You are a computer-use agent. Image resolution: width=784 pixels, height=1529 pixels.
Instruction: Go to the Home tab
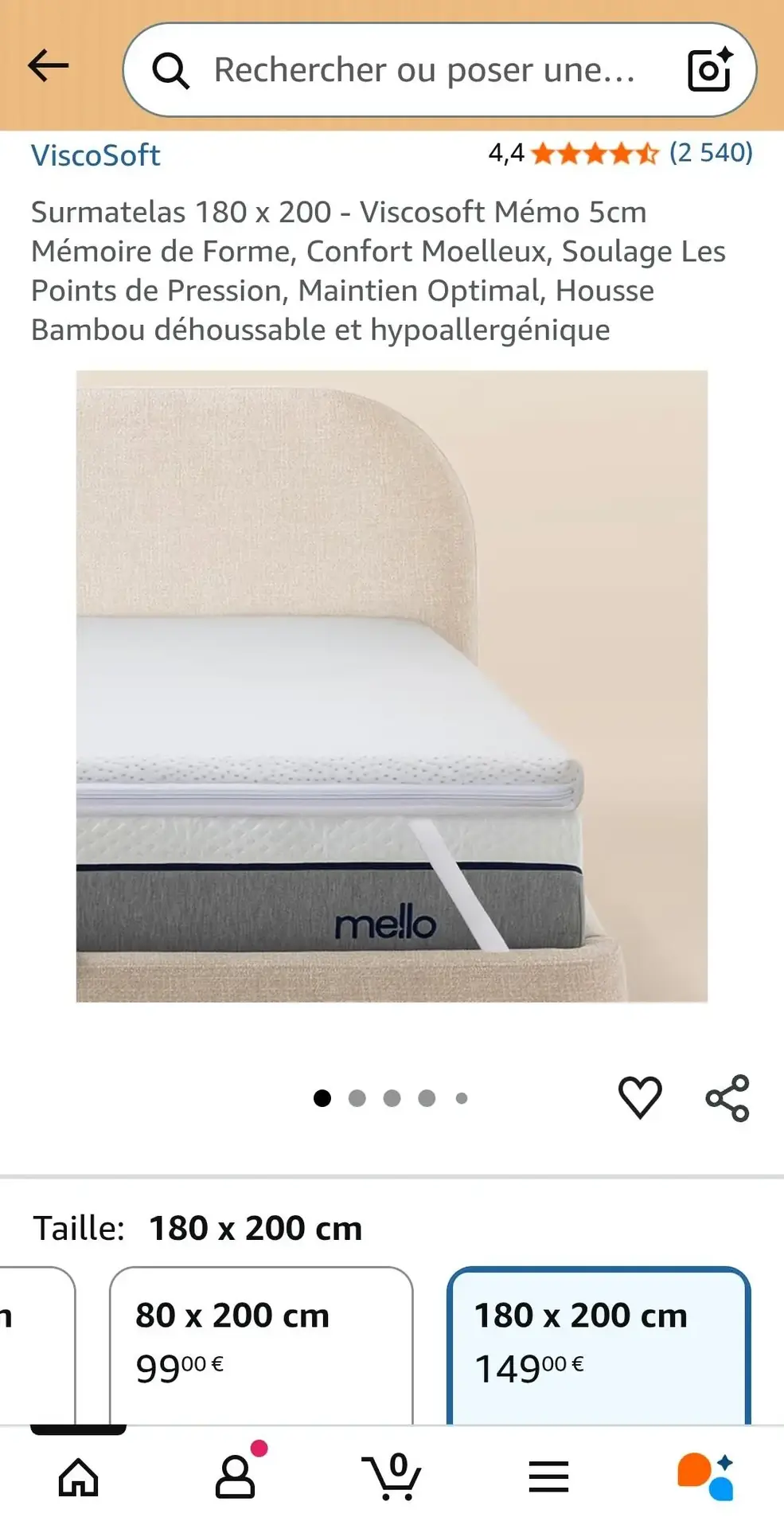coord(78,1478)
